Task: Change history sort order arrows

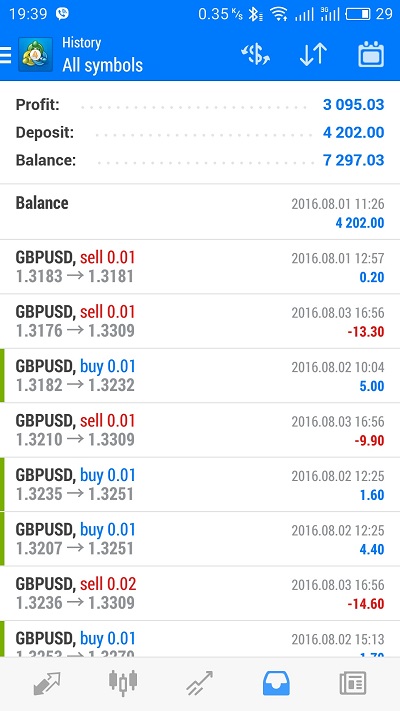Action: coord(313,55)
